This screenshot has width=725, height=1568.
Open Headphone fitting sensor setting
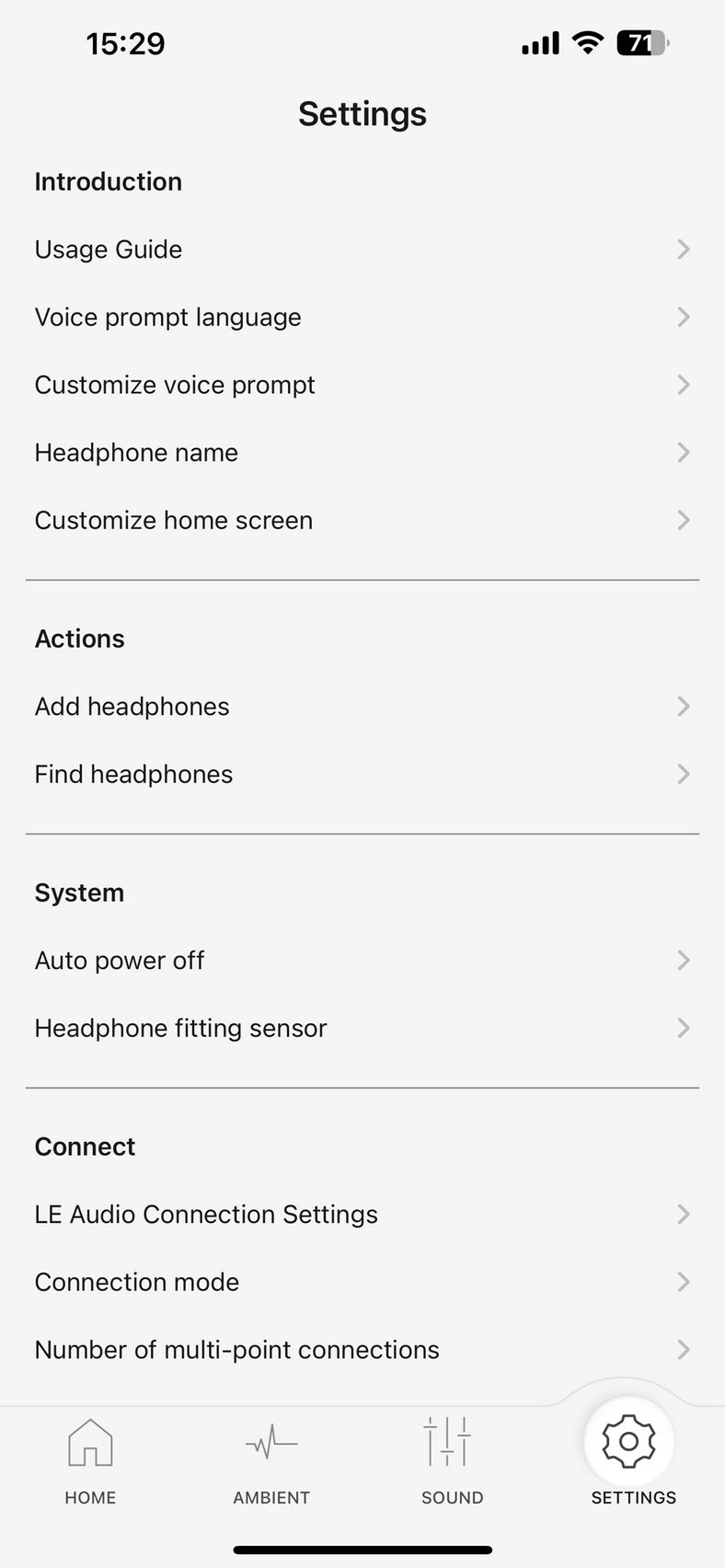362,1028
